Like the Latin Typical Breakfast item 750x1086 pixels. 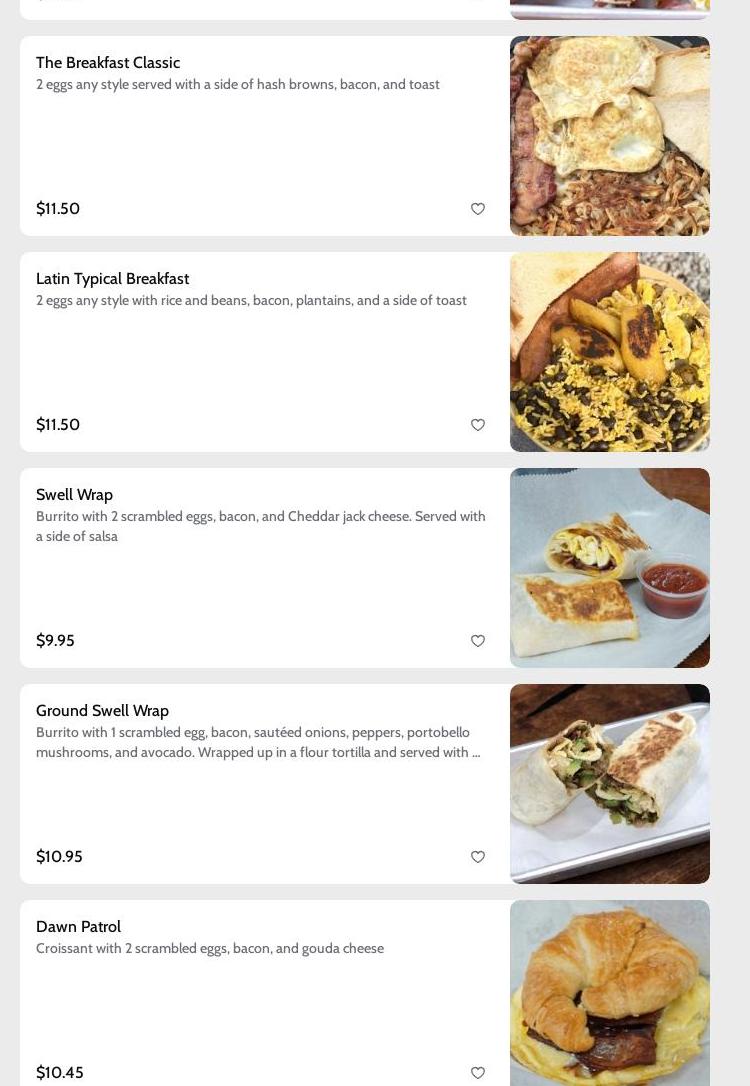(478, 425)
